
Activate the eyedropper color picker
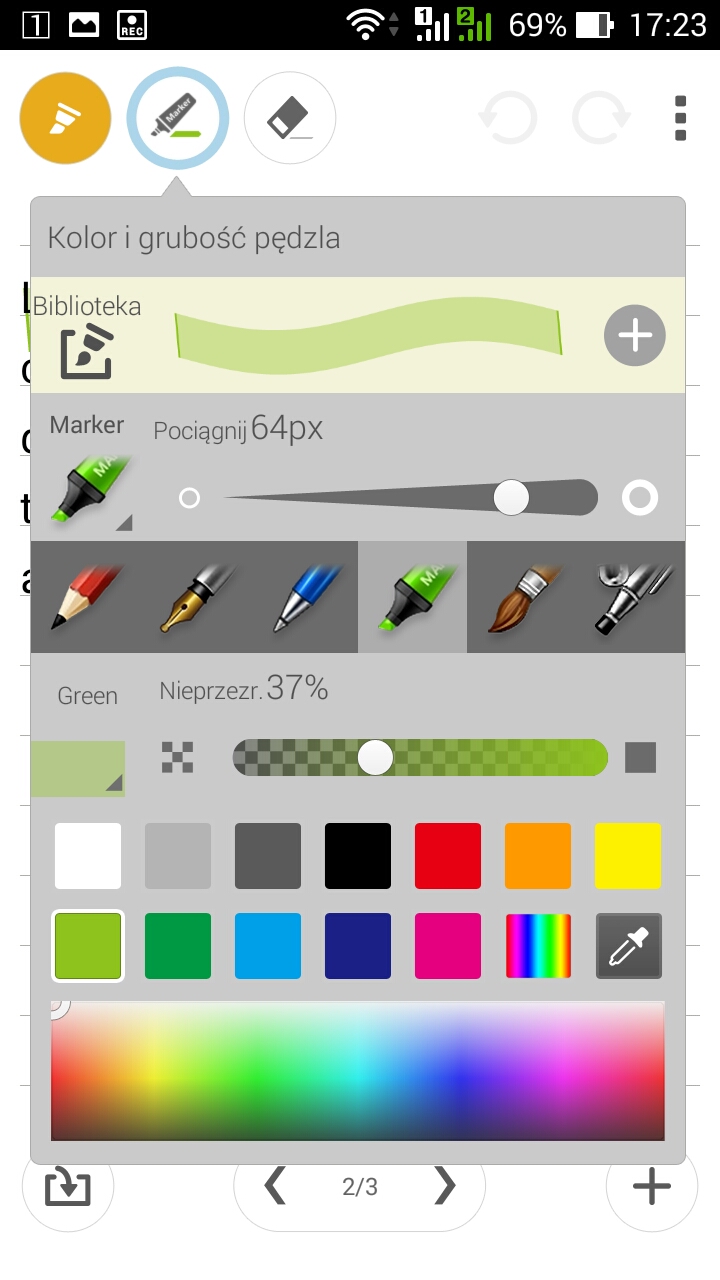click(x=628, y=946)
